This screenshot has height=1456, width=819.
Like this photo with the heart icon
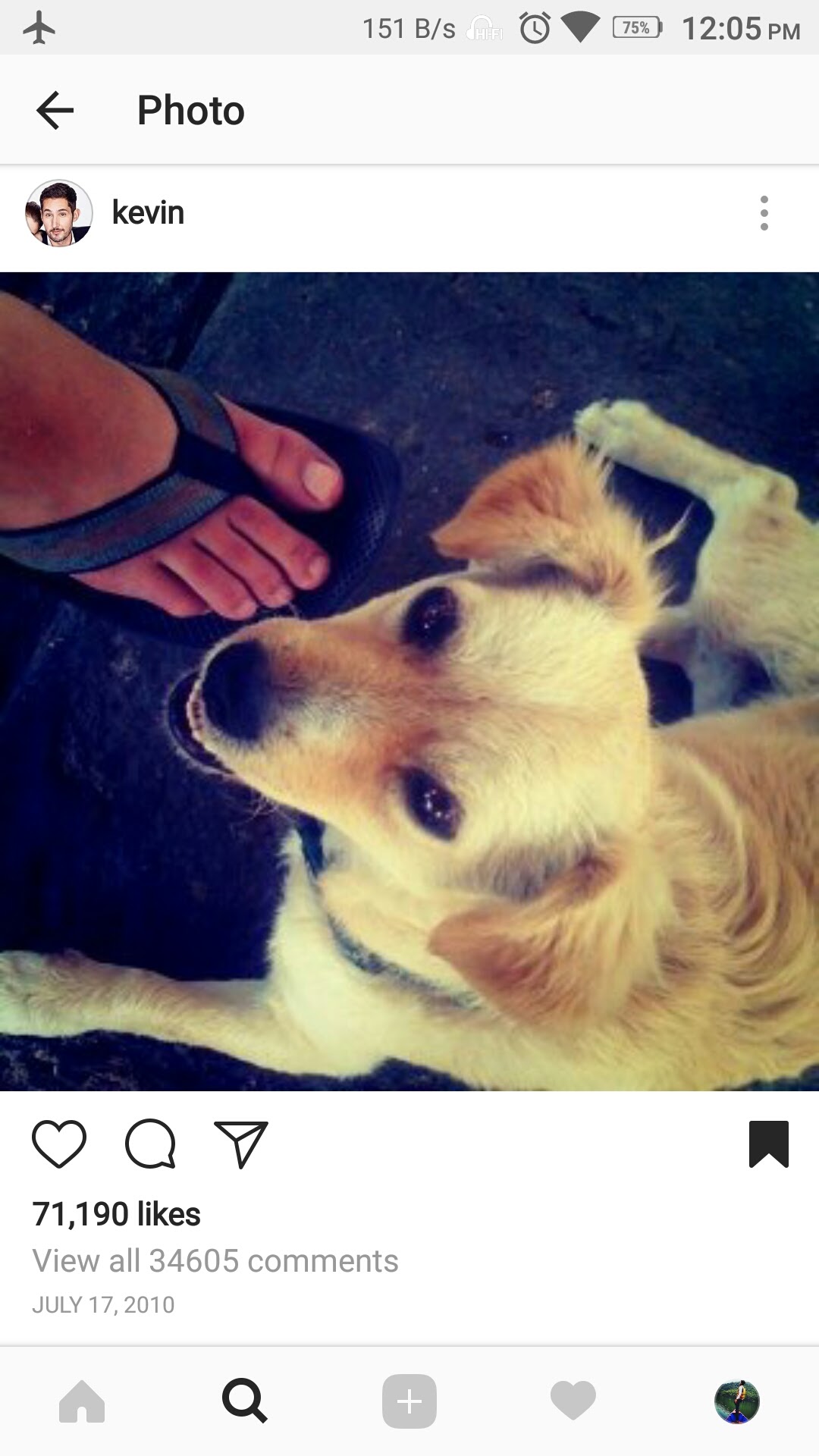pyautogui.click(x=59, y=1144)
